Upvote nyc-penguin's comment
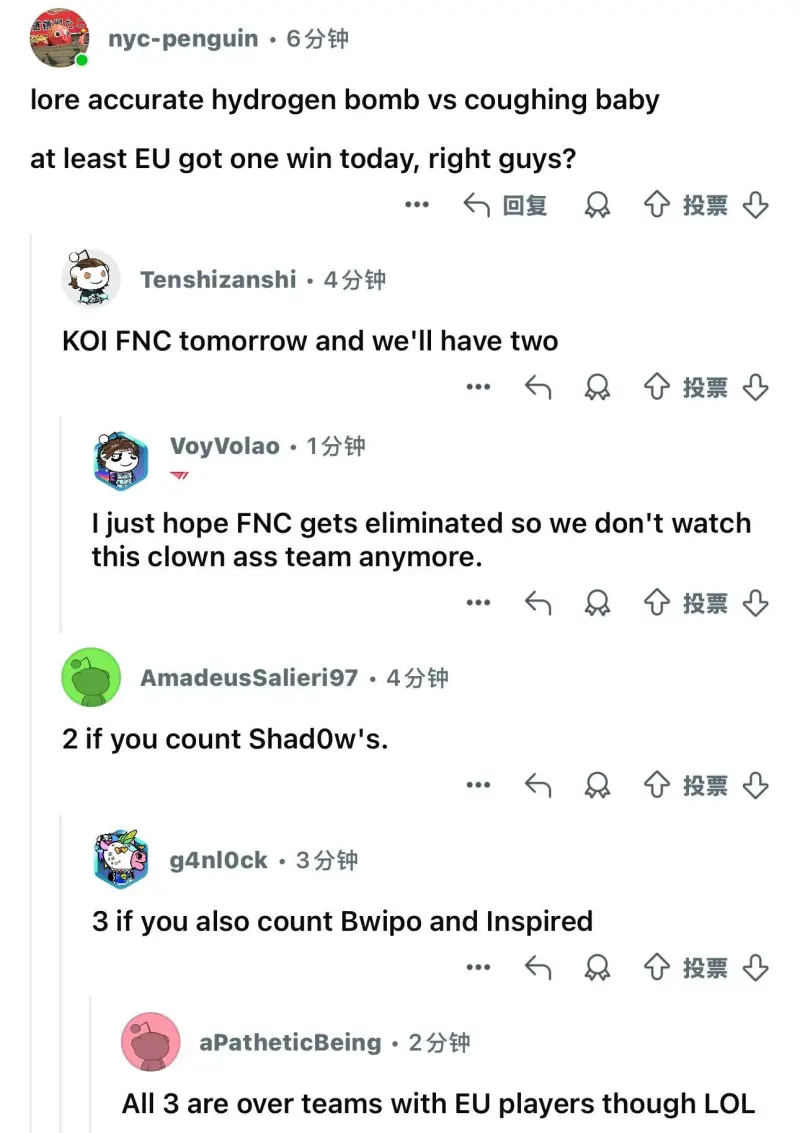 pos(656,205)
